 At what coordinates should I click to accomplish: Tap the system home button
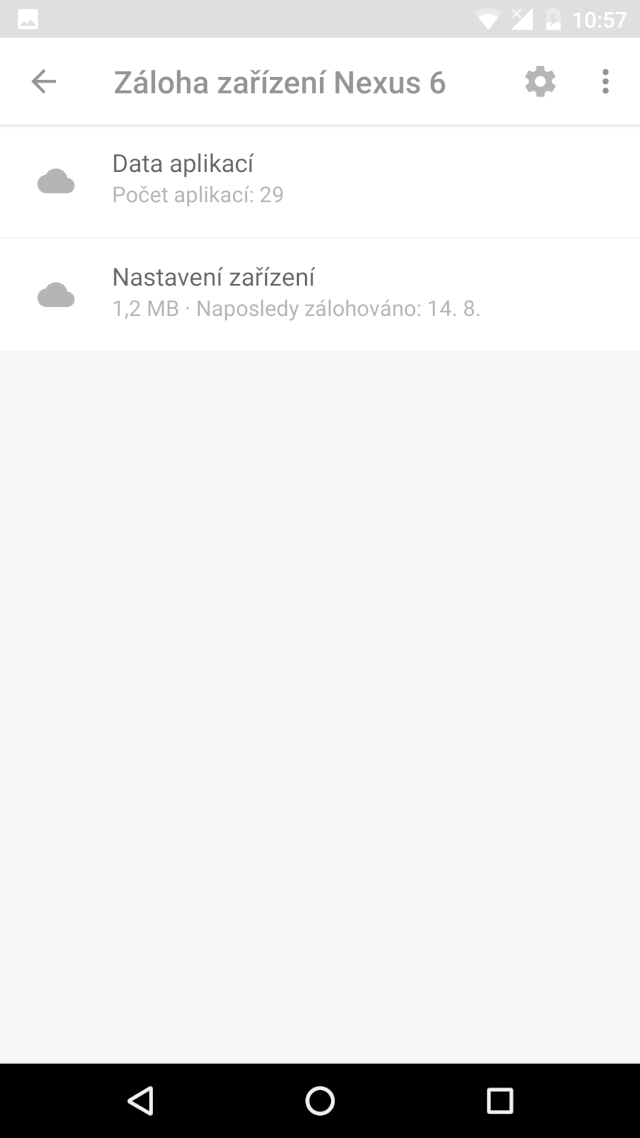click(x=320, y=1100)
